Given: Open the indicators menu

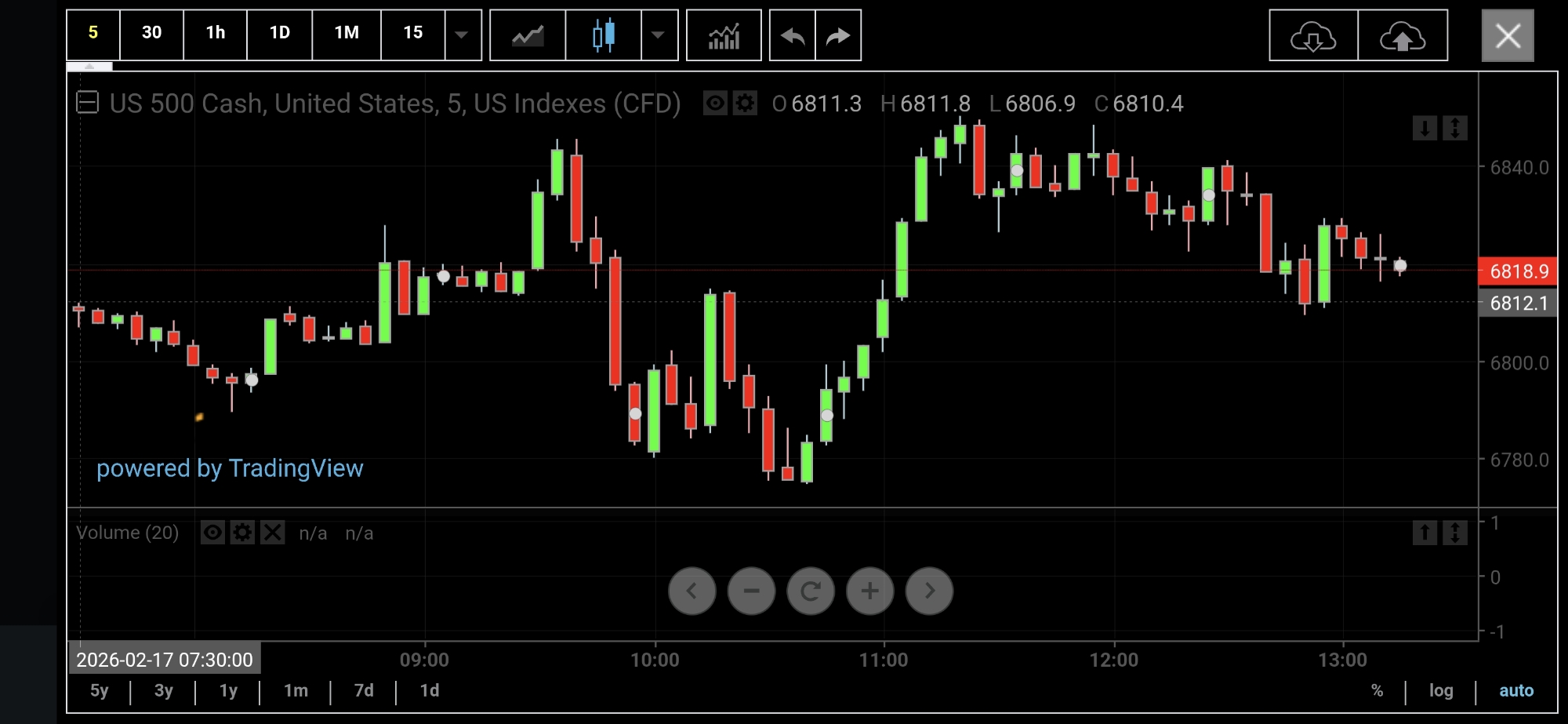Looking at the screenshot, I should pos(724,35).
